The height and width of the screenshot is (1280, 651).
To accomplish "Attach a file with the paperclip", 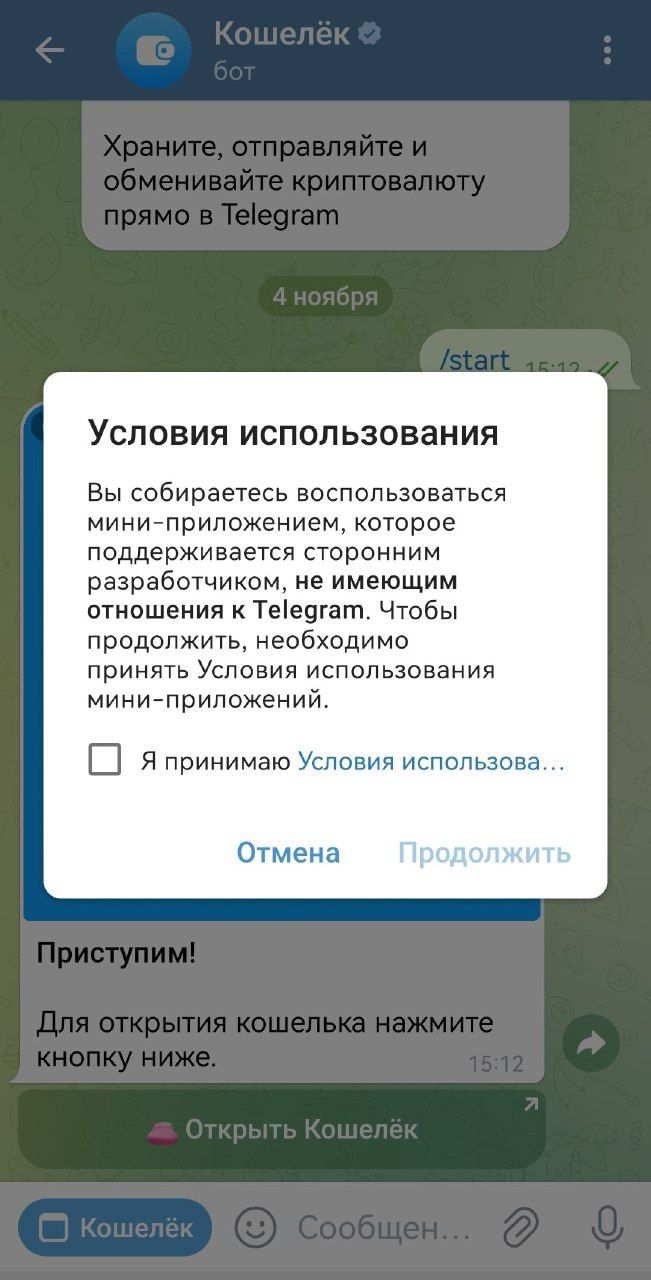I will tap(521, 1227).
